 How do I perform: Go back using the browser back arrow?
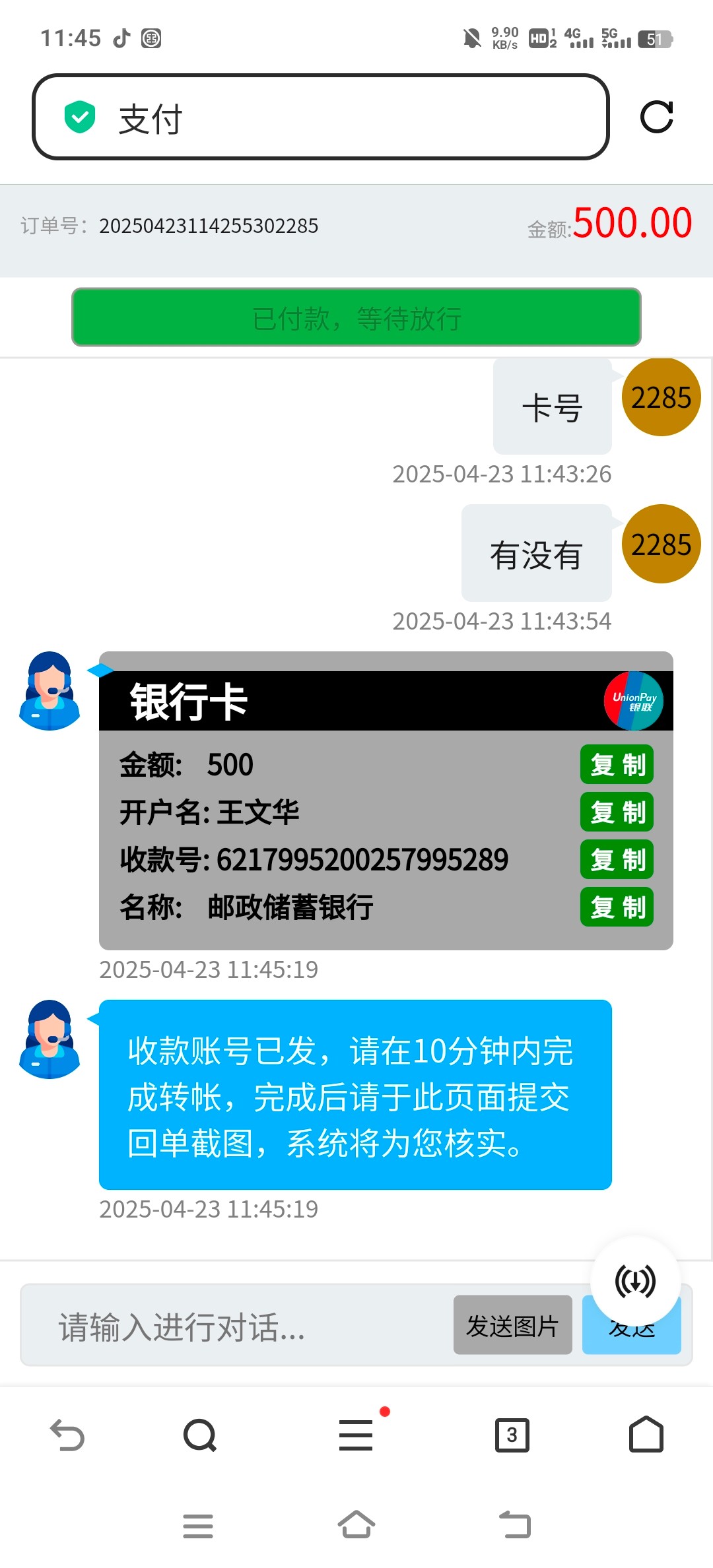click(67, 1435)
